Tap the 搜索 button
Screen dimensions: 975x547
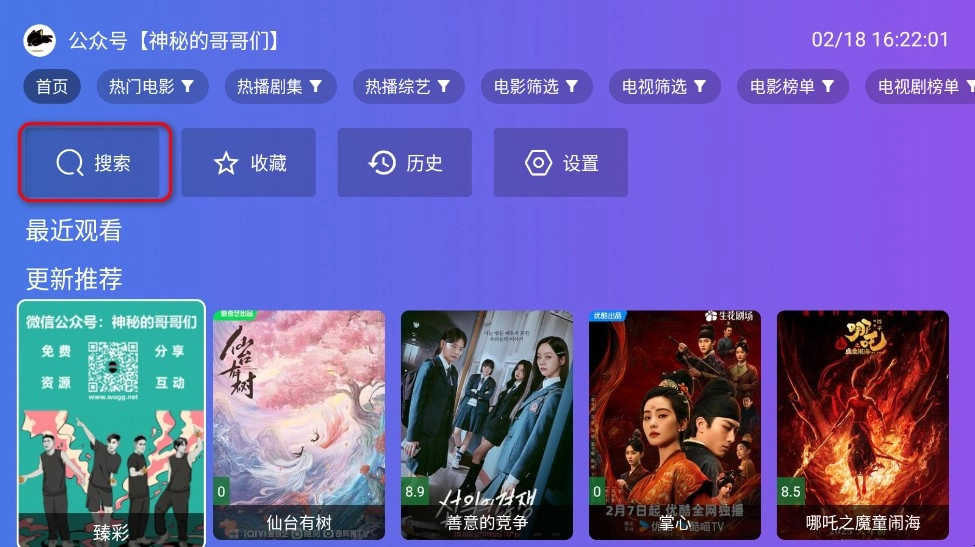tap(95, 163)
